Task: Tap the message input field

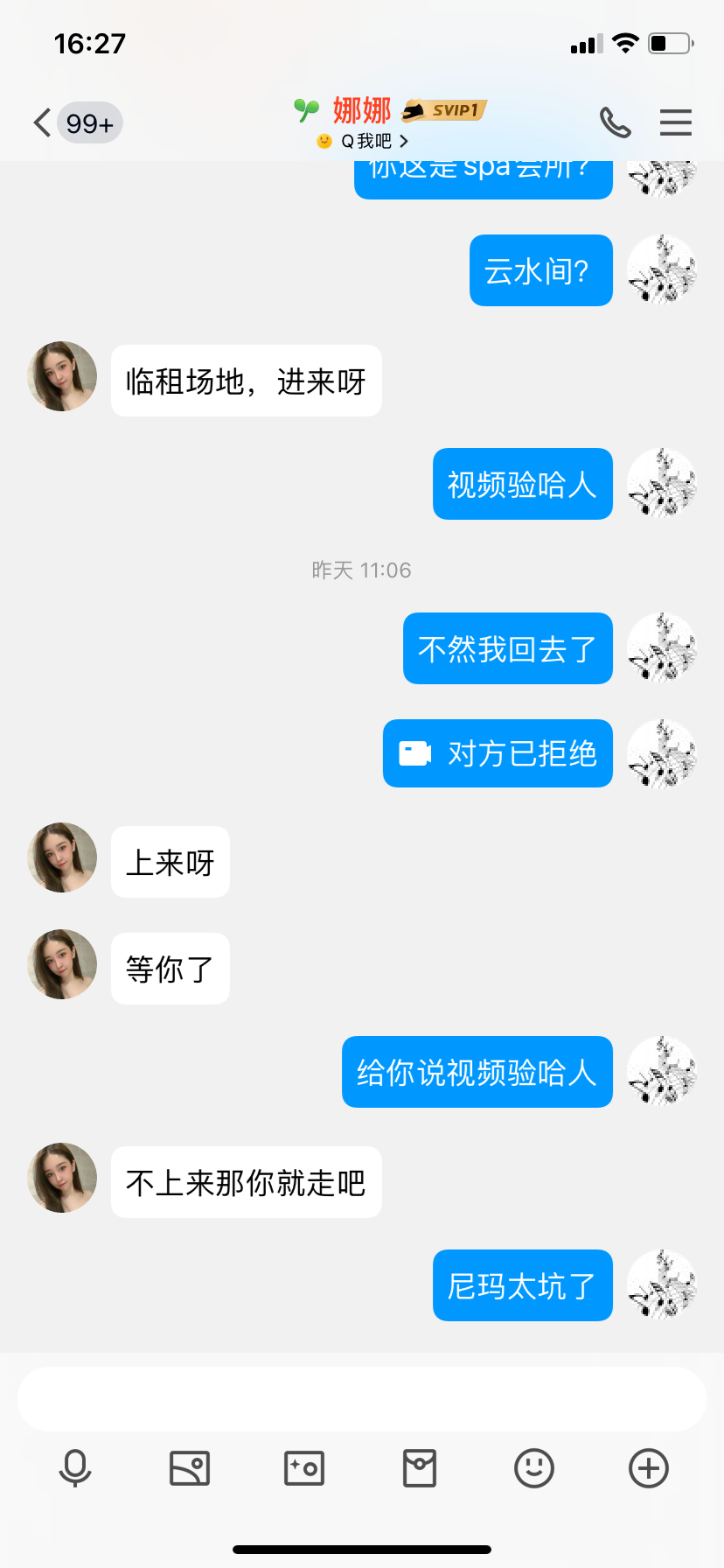Action: click(x=362, y=1398)
